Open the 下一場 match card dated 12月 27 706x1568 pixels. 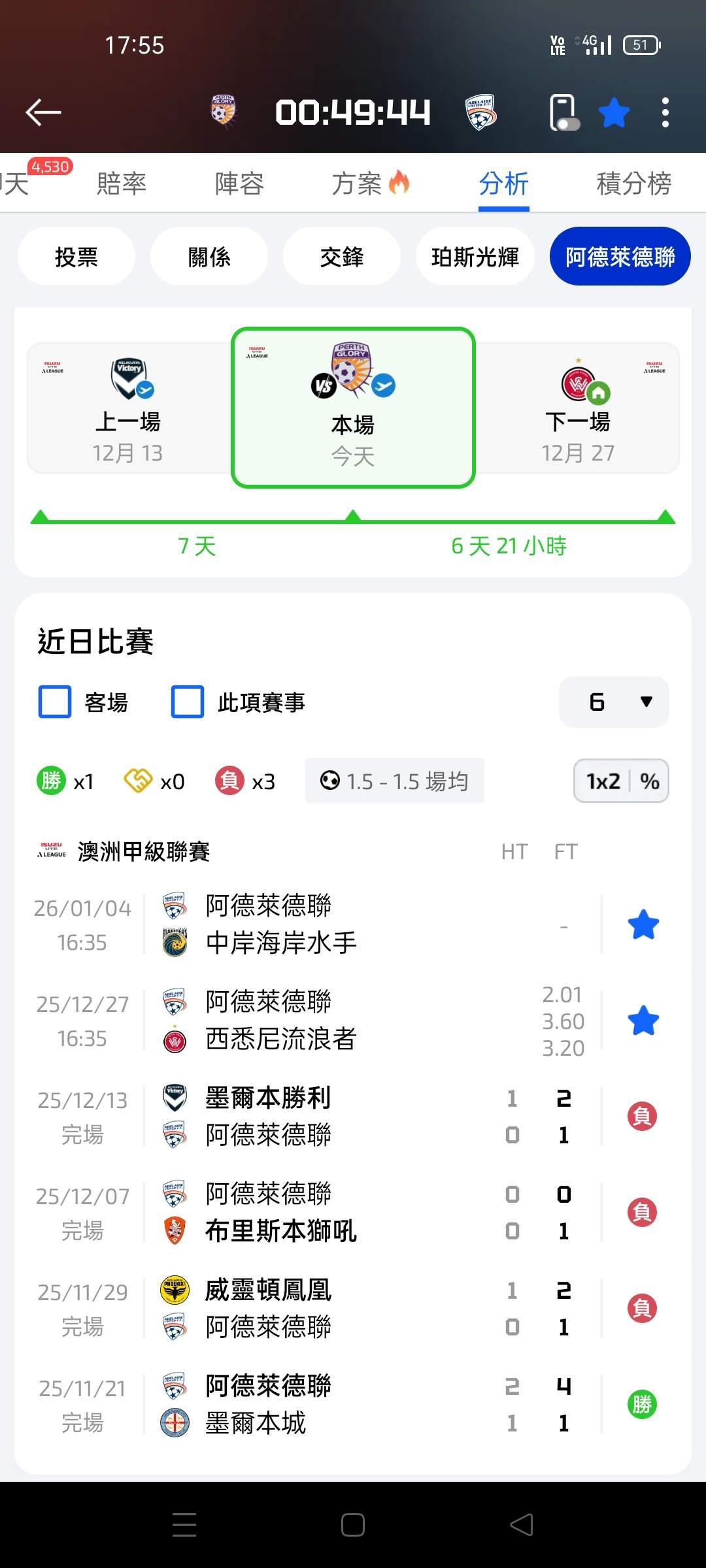pyautogui.click(x=578, y=408)
